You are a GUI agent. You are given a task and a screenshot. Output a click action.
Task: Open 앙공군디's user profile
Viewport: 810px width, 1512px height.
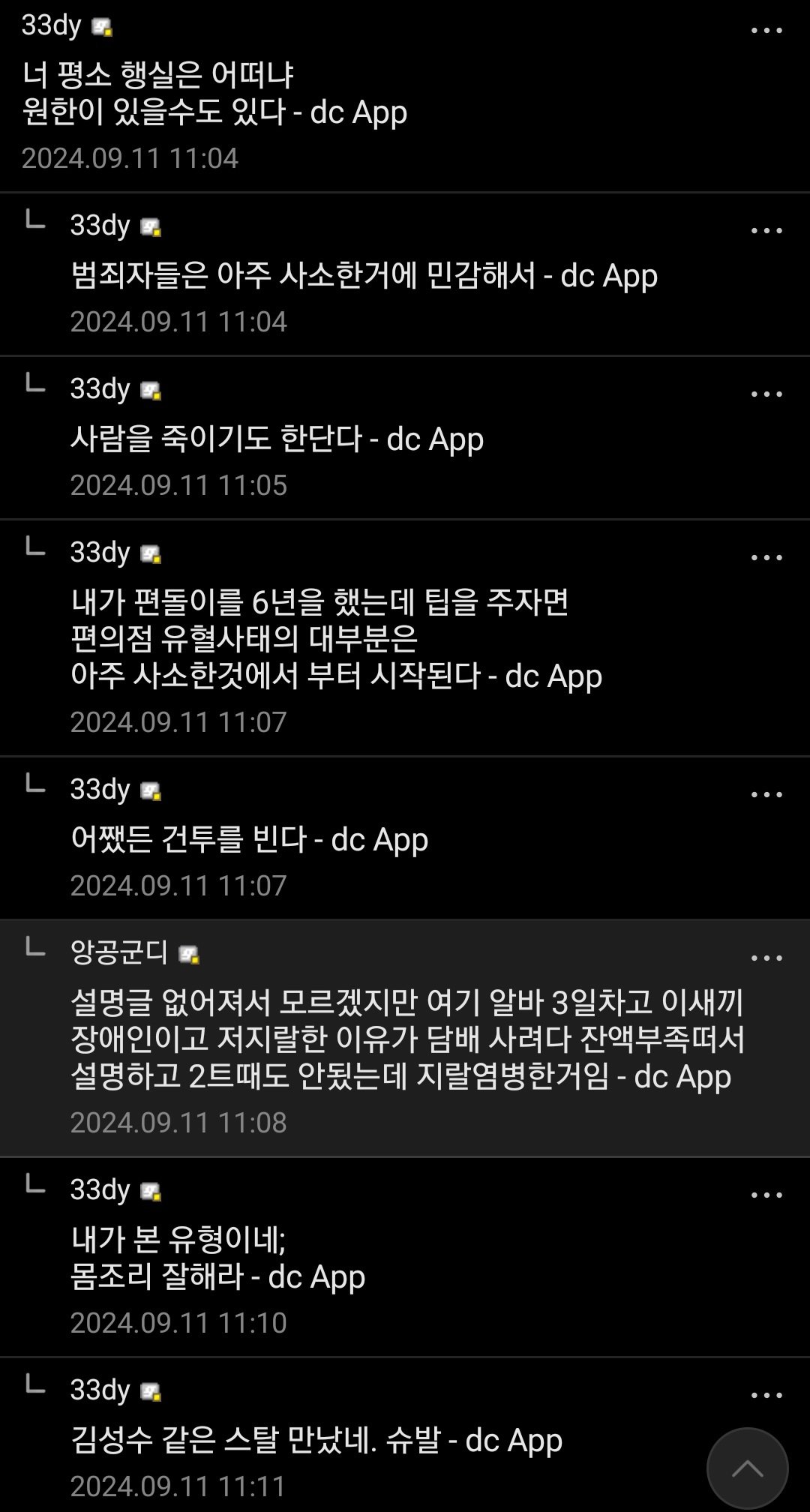(119, 952)
